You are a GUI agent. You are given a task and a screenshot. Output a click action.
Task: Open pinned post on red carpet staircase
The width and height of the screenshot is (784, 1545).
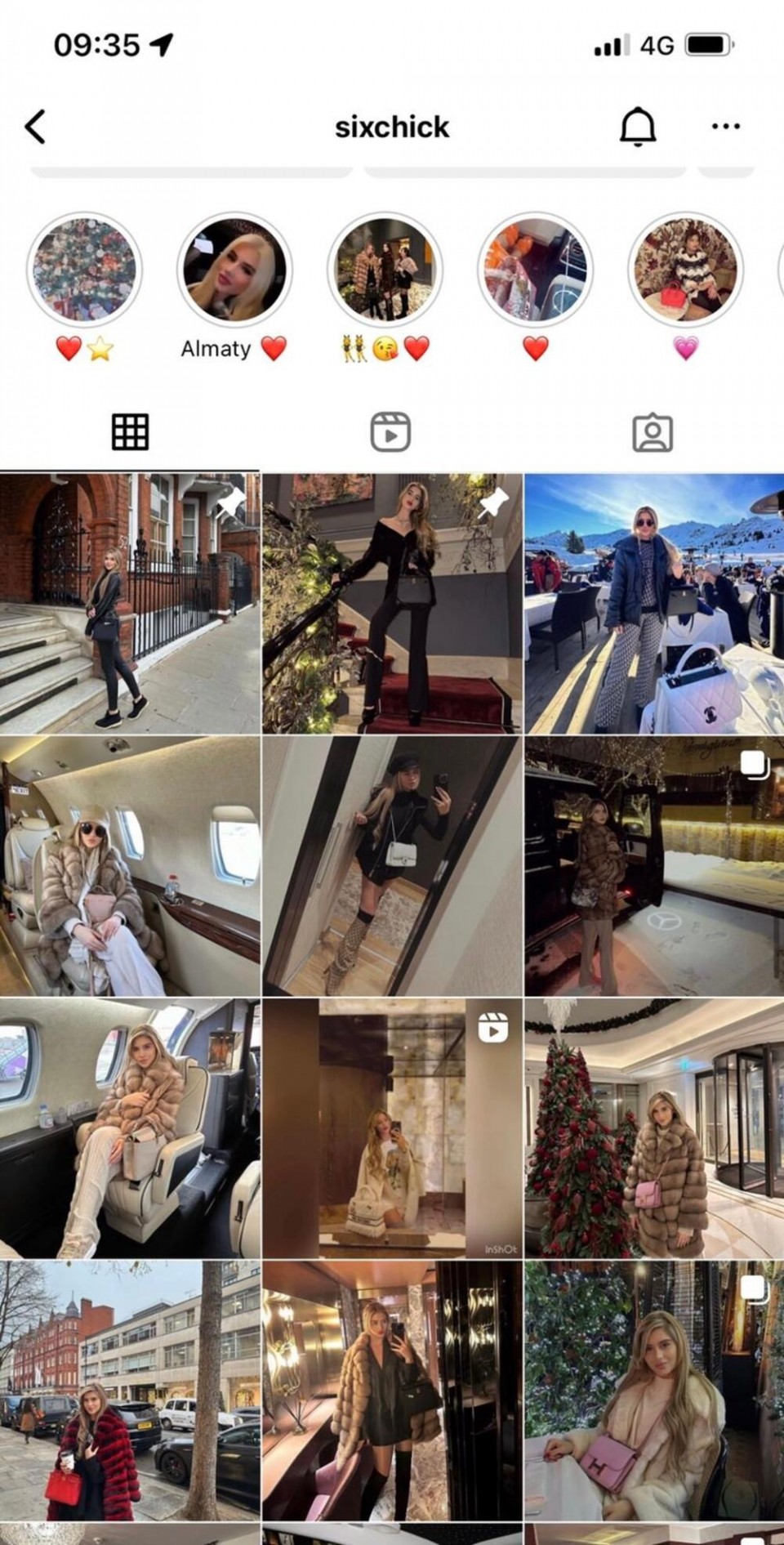(392, 603)
